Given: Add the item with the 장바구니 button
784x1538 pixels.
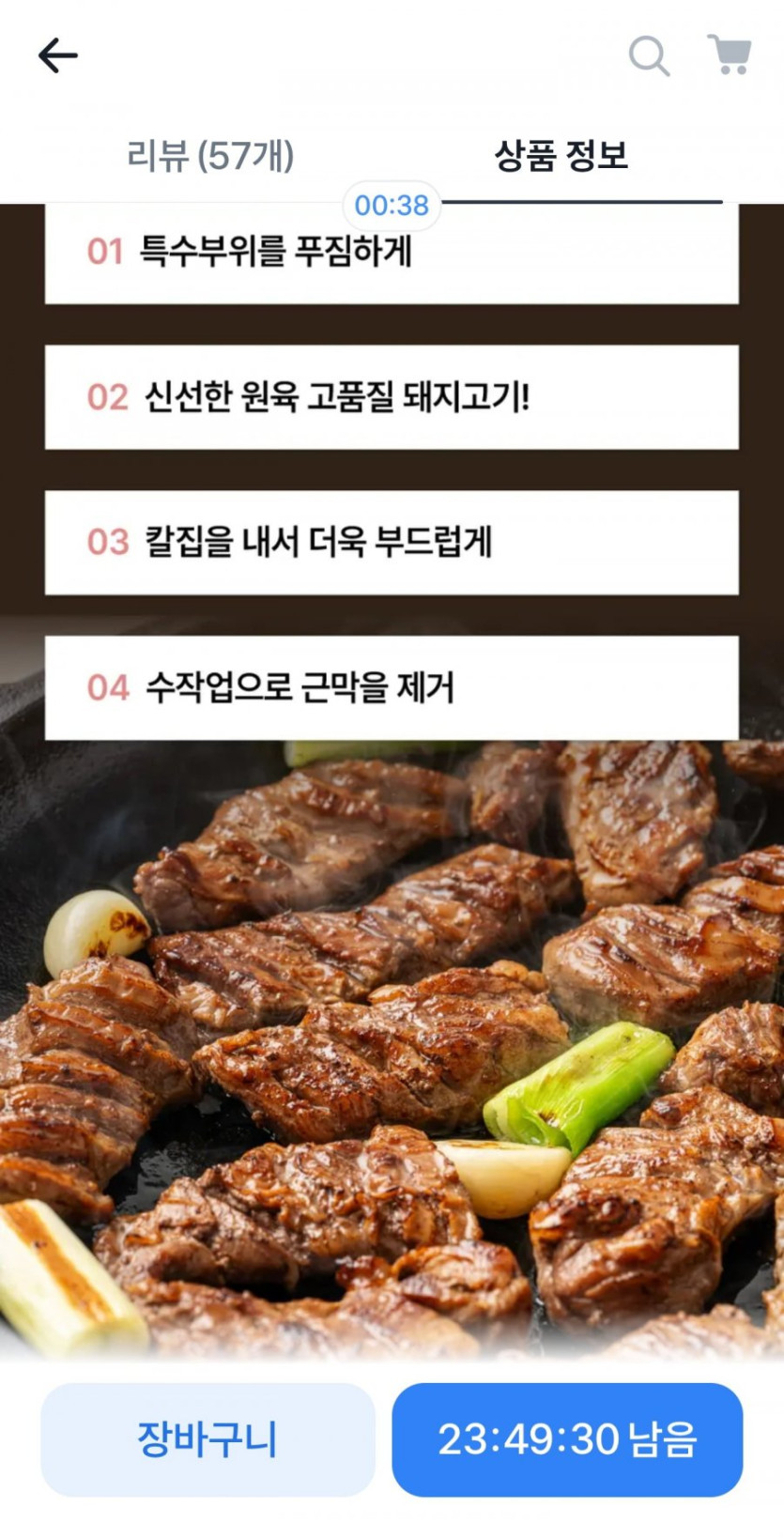Looking at the screenshot, I should 208,1438.
